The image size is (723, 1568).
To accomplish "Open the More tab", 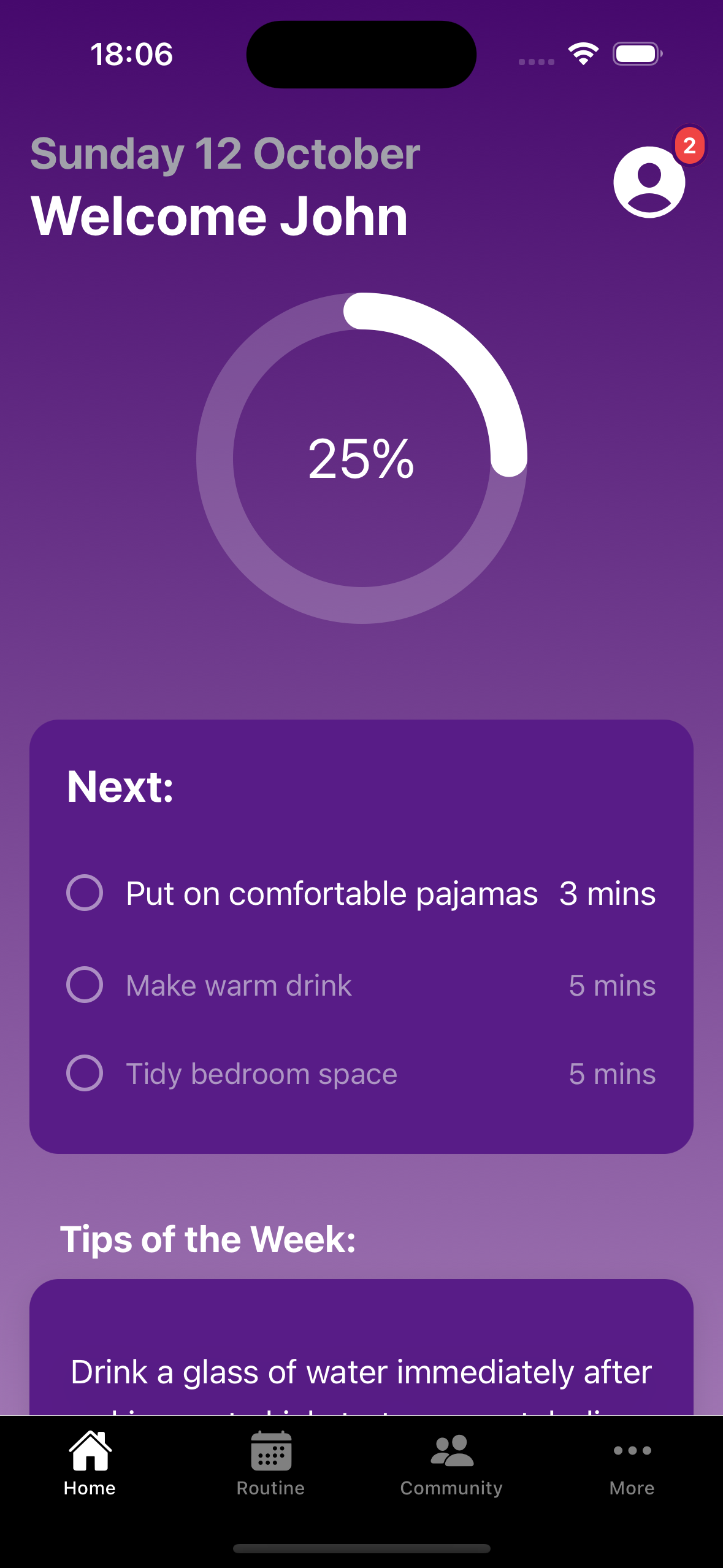I will (632, 1464).
